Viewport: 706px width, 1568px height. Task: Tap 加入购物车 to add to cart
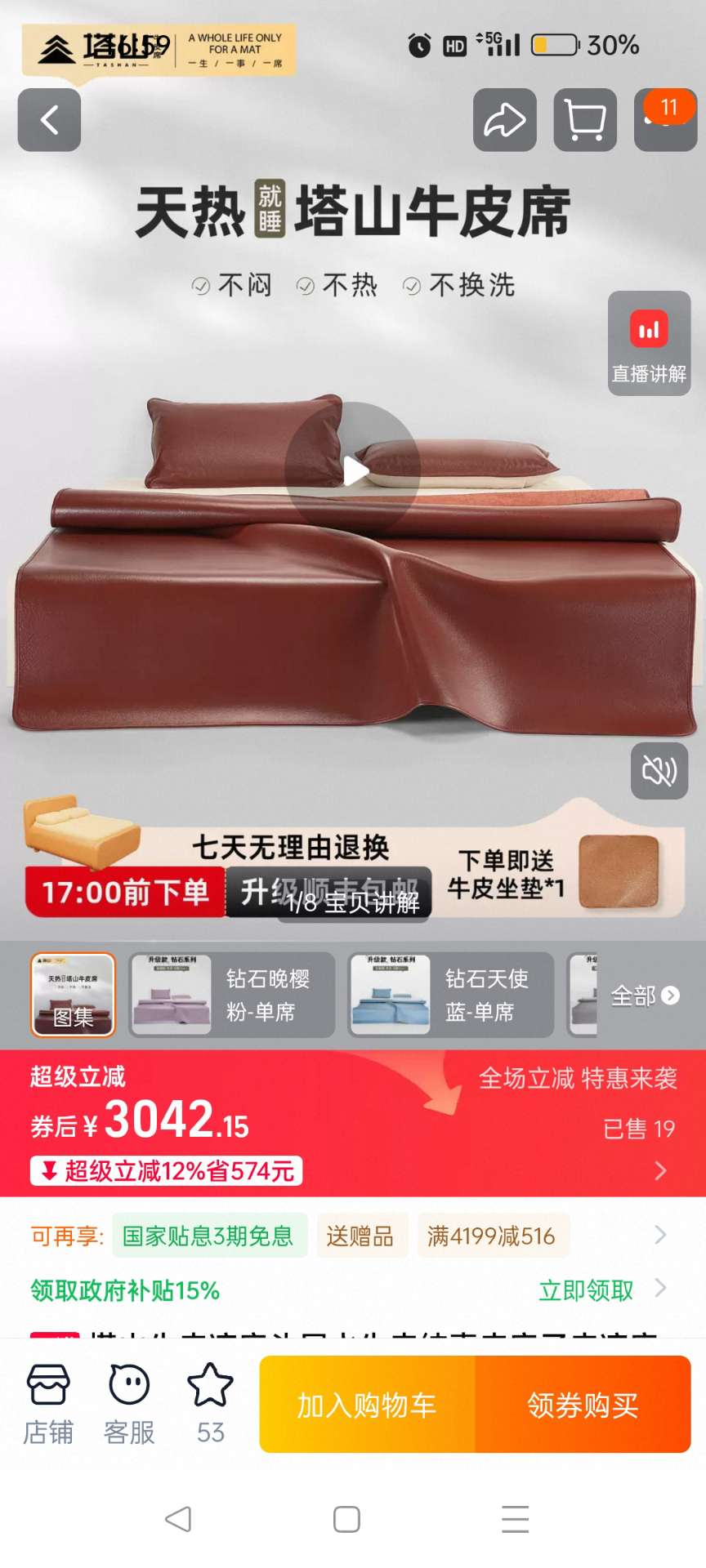coord(367,1405)
